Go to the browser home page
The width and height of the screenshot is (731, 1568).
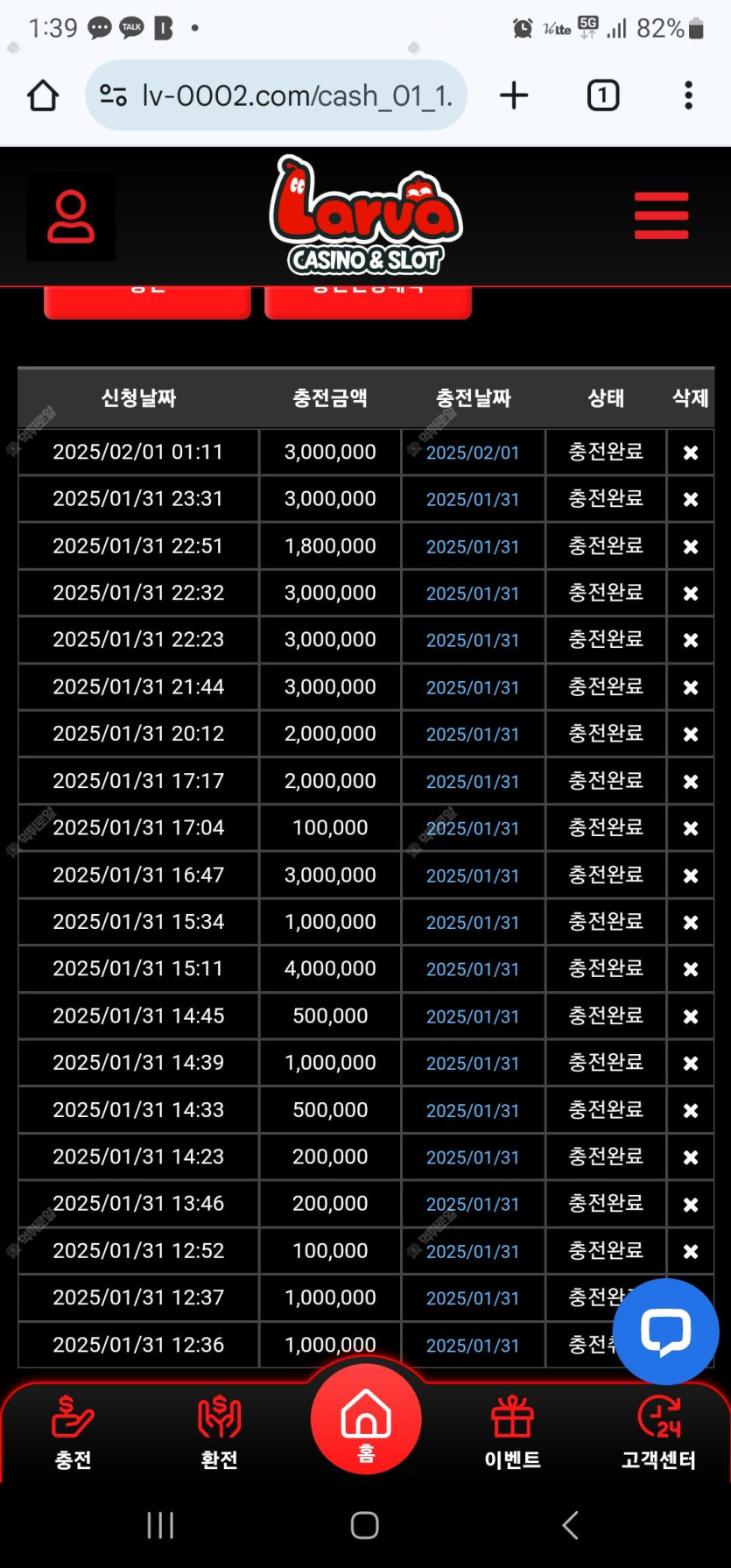[x=43, y=95]
